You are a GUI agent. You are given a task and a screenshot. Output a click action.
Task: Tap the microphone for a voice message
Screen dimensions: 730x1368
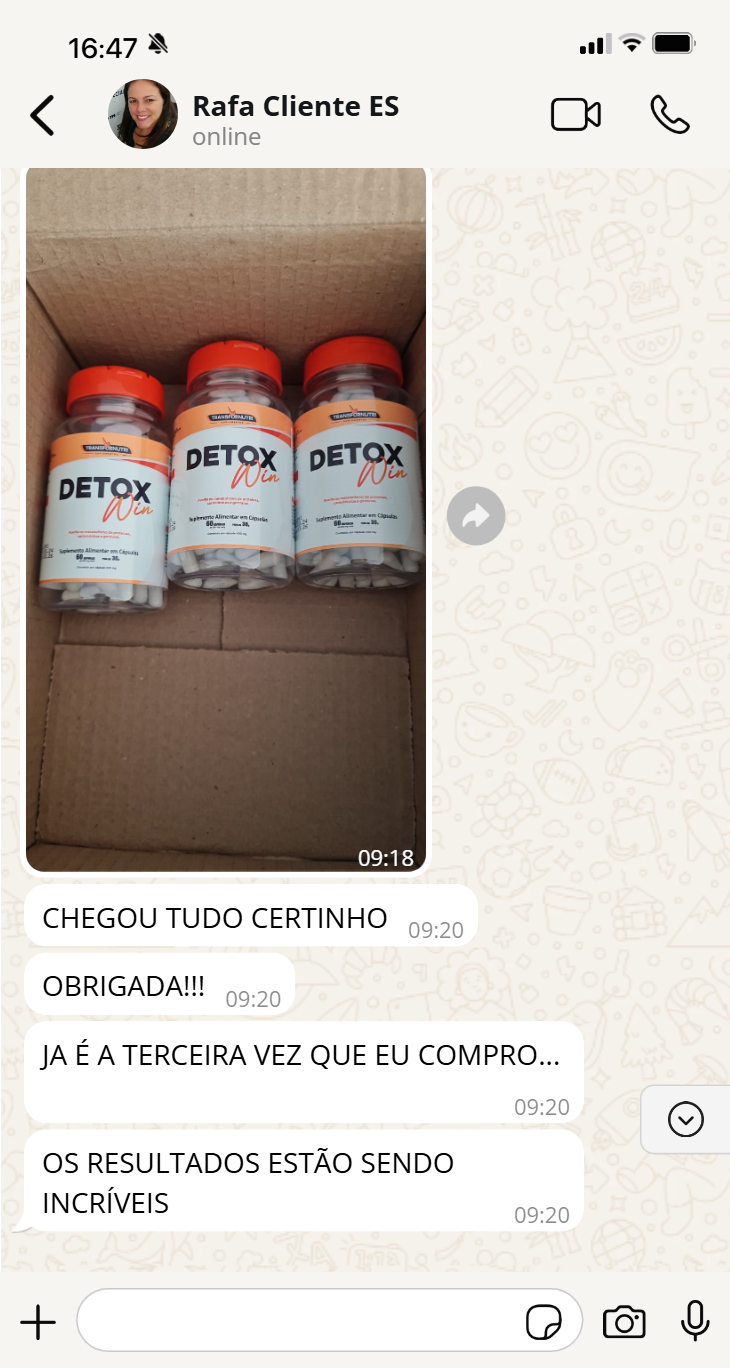tap(694, 1322)
